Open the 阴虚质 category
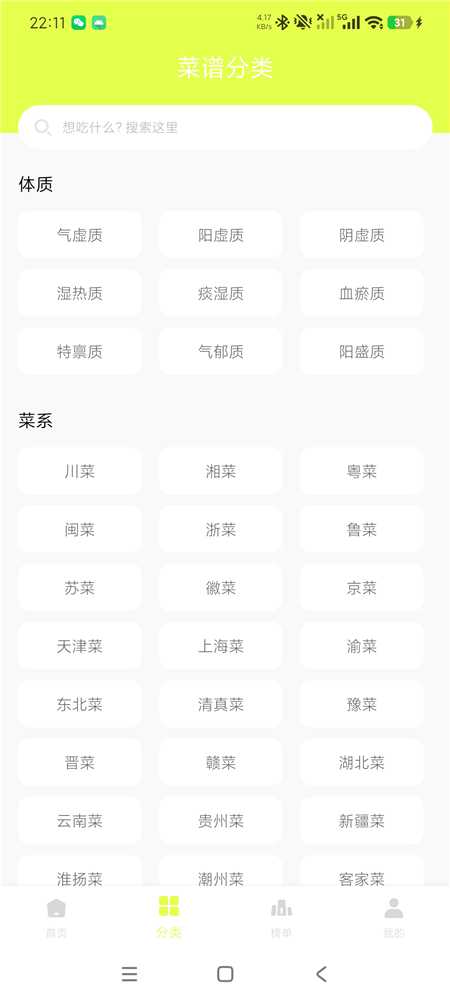 click(361, 235)
